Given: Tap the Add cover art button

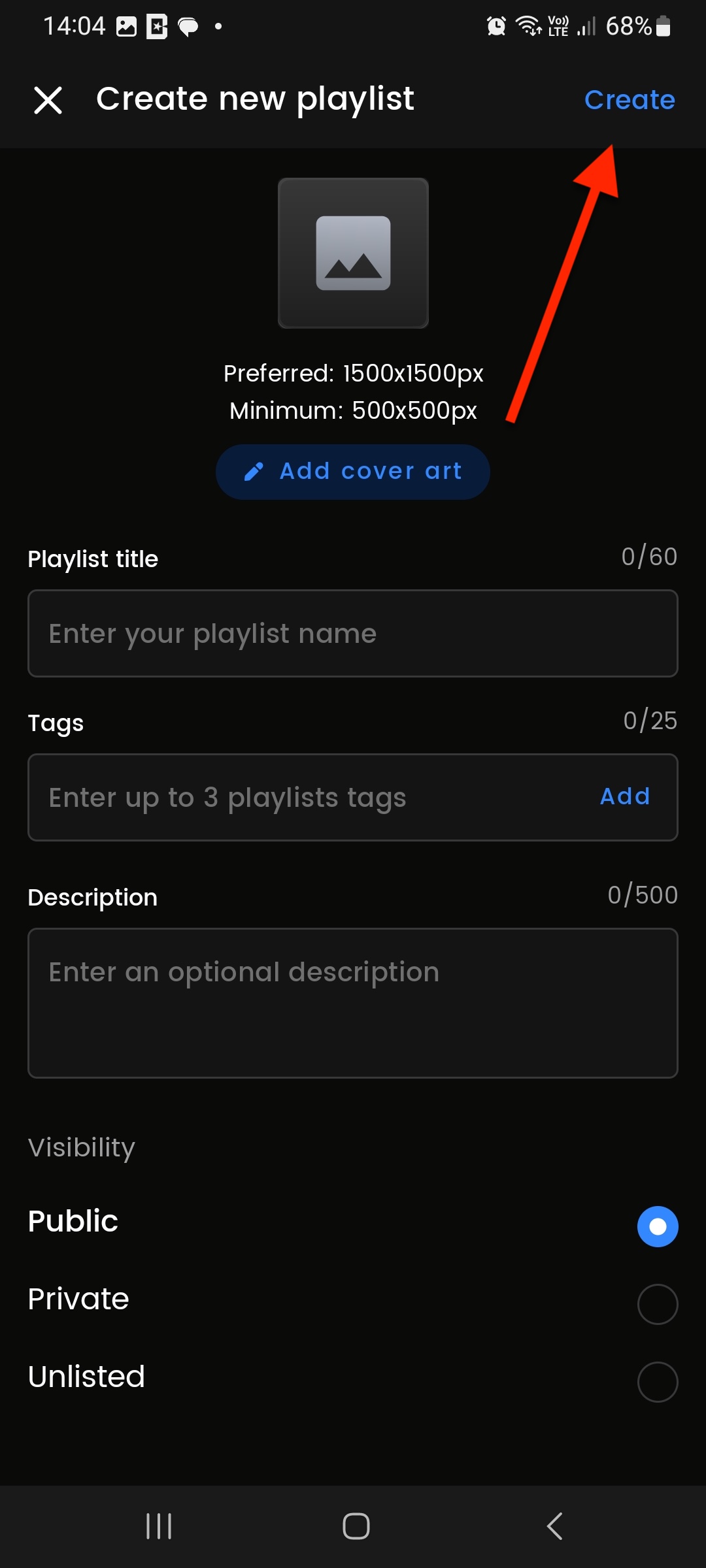Looking at the screenshot, I should click(x=353, y=472).
